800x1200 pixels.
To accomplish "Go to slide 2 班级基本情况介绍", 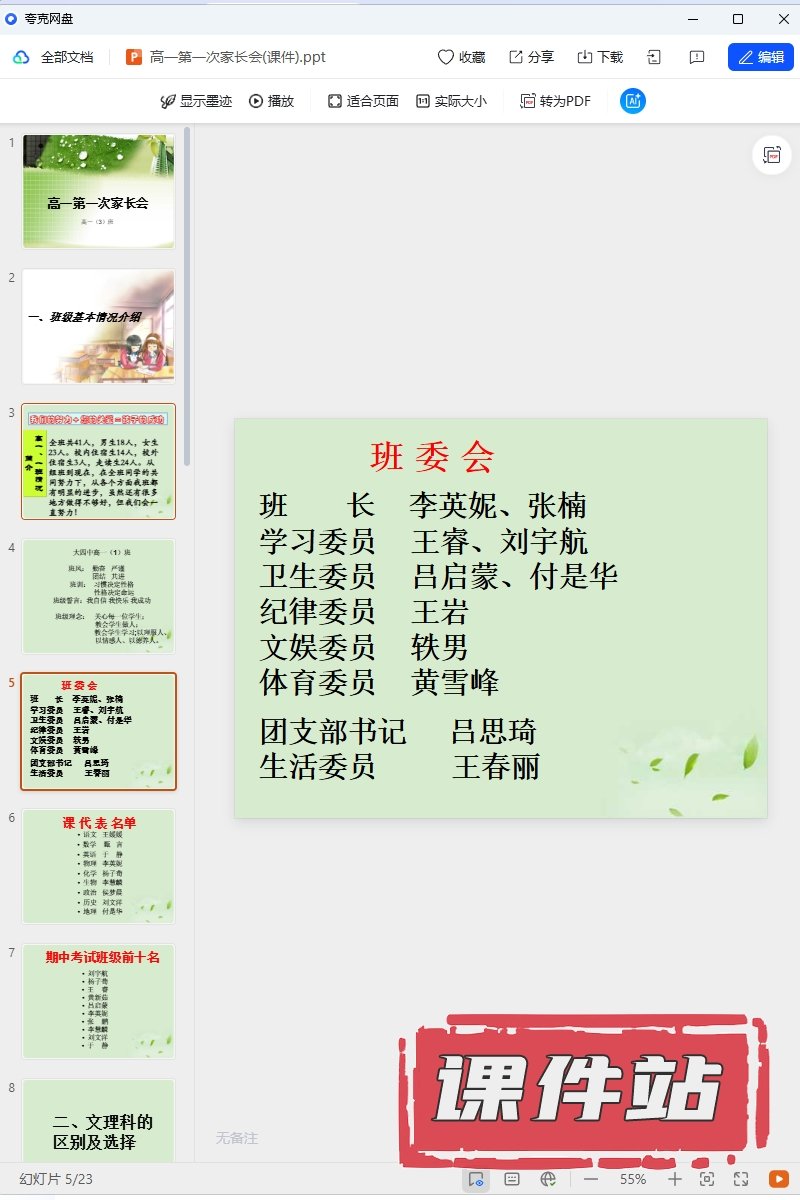I will click(98, 326).
